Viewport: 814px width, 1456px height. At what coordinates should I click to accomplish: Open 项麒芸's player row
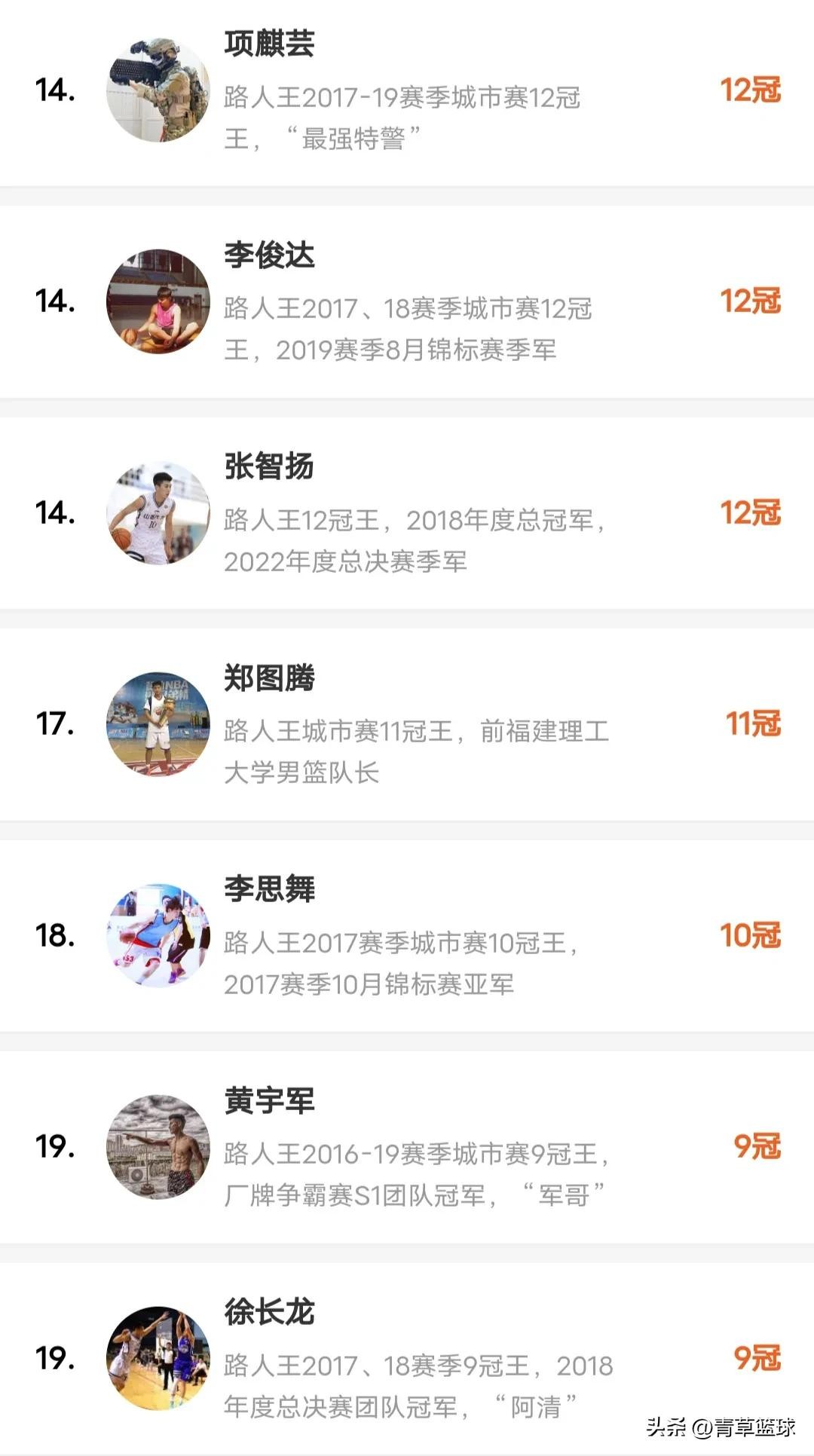click(x=407, y=90)
